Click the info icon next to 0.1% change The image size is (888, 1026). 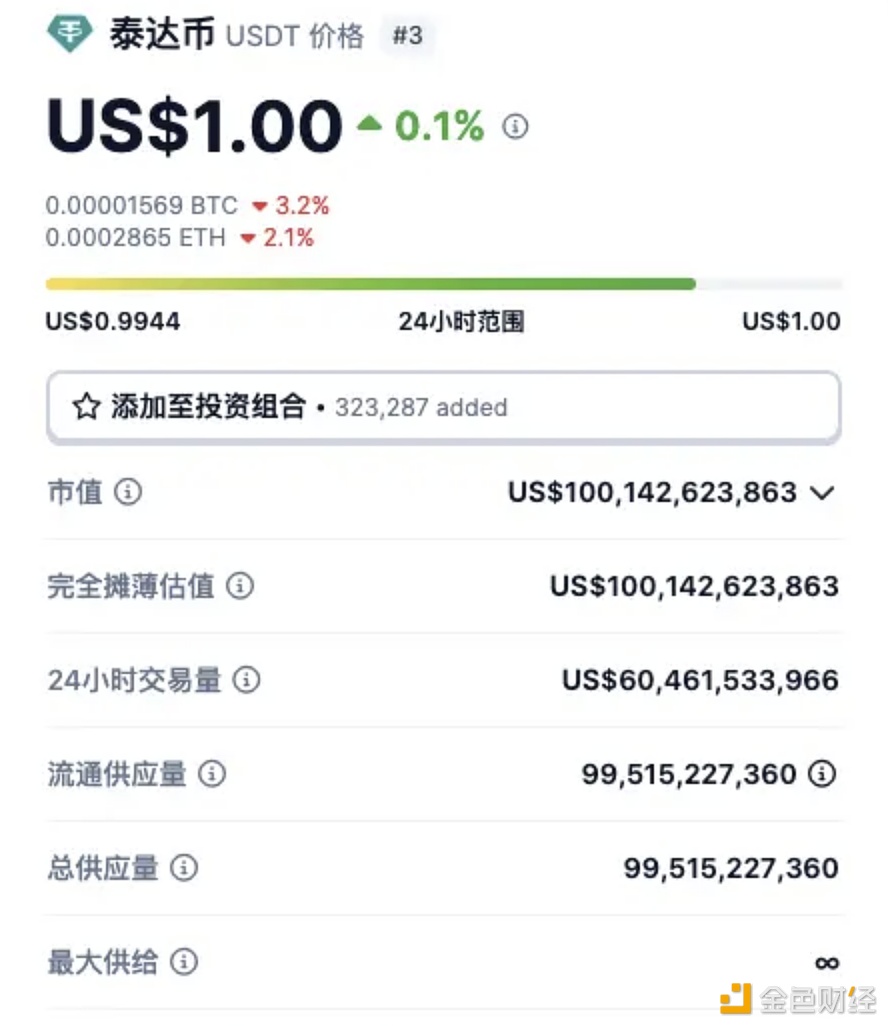coord(514,127)
